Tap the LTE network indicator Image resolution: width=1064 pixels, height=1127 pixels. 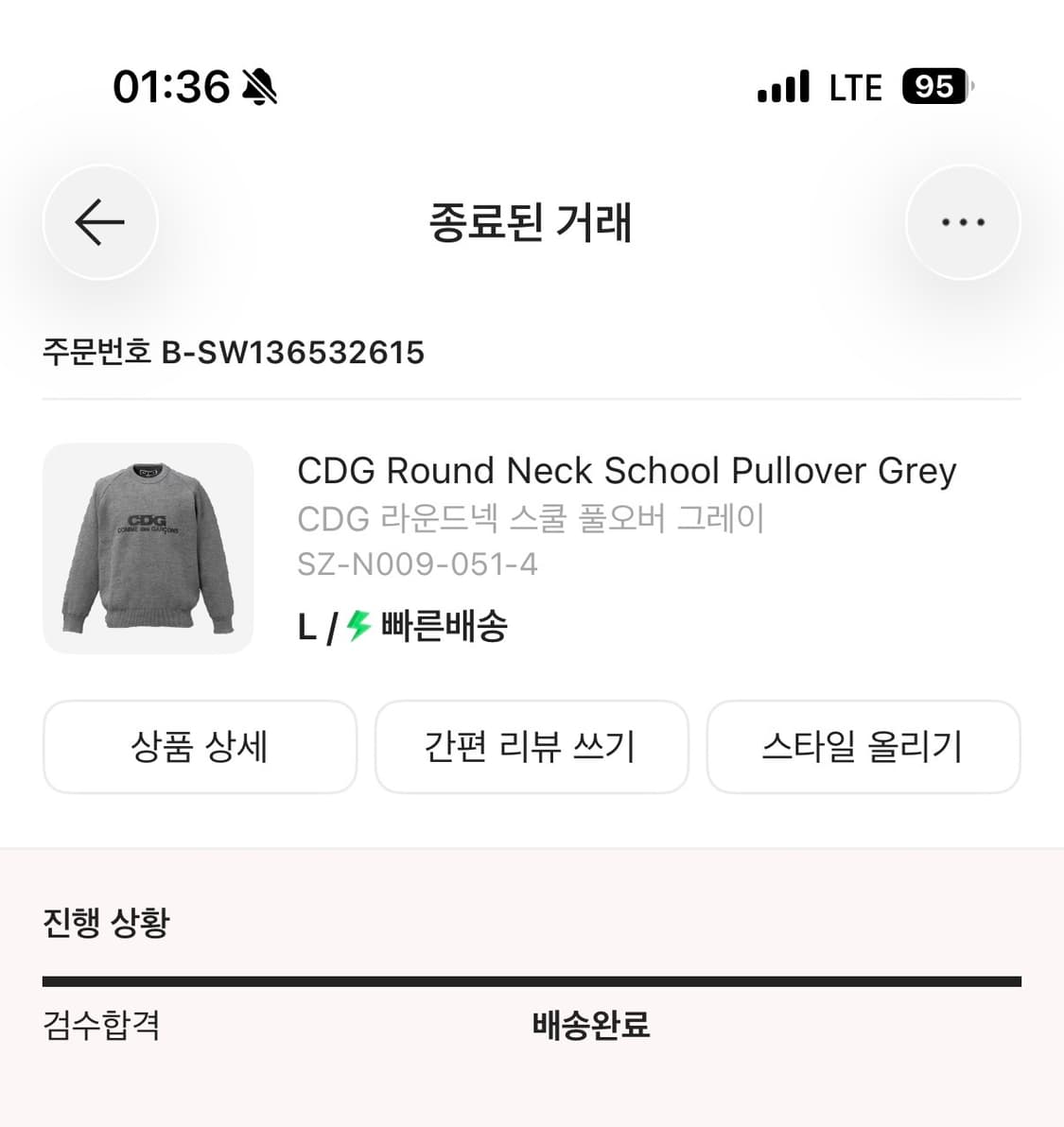tap(854, 87)
